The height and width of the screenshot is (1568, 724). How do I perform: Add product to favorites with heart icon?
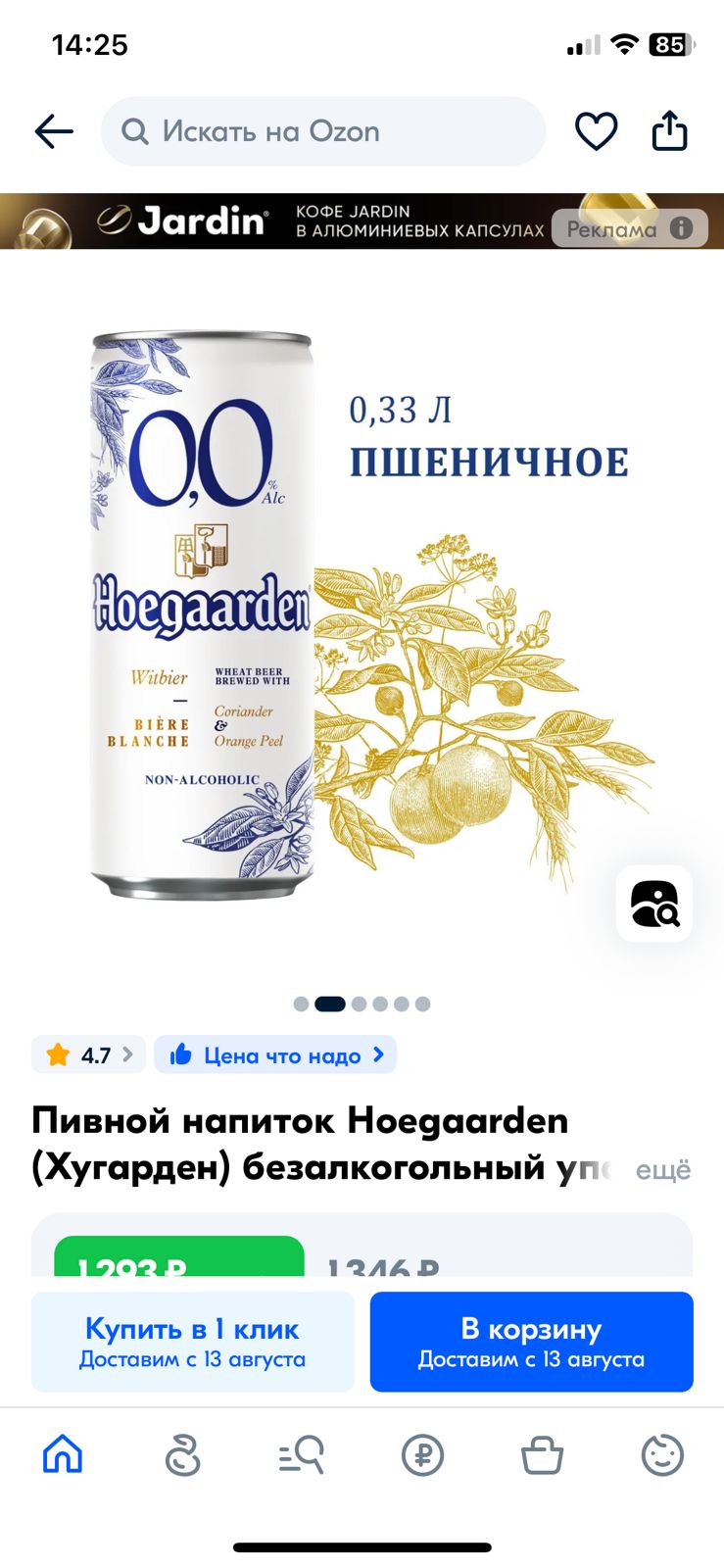tap(596, 131)
